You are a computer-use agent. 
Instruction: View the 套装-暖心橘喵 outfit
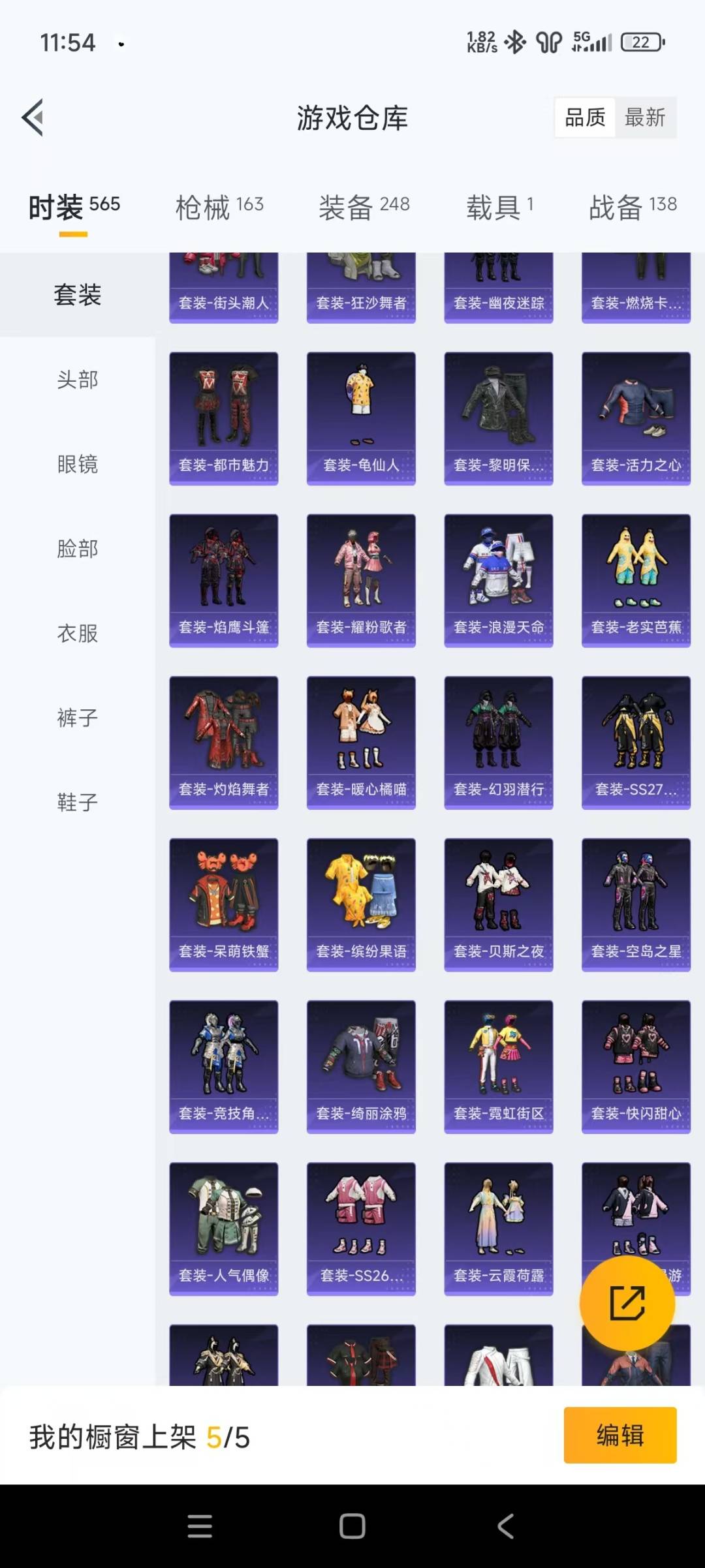361,743
